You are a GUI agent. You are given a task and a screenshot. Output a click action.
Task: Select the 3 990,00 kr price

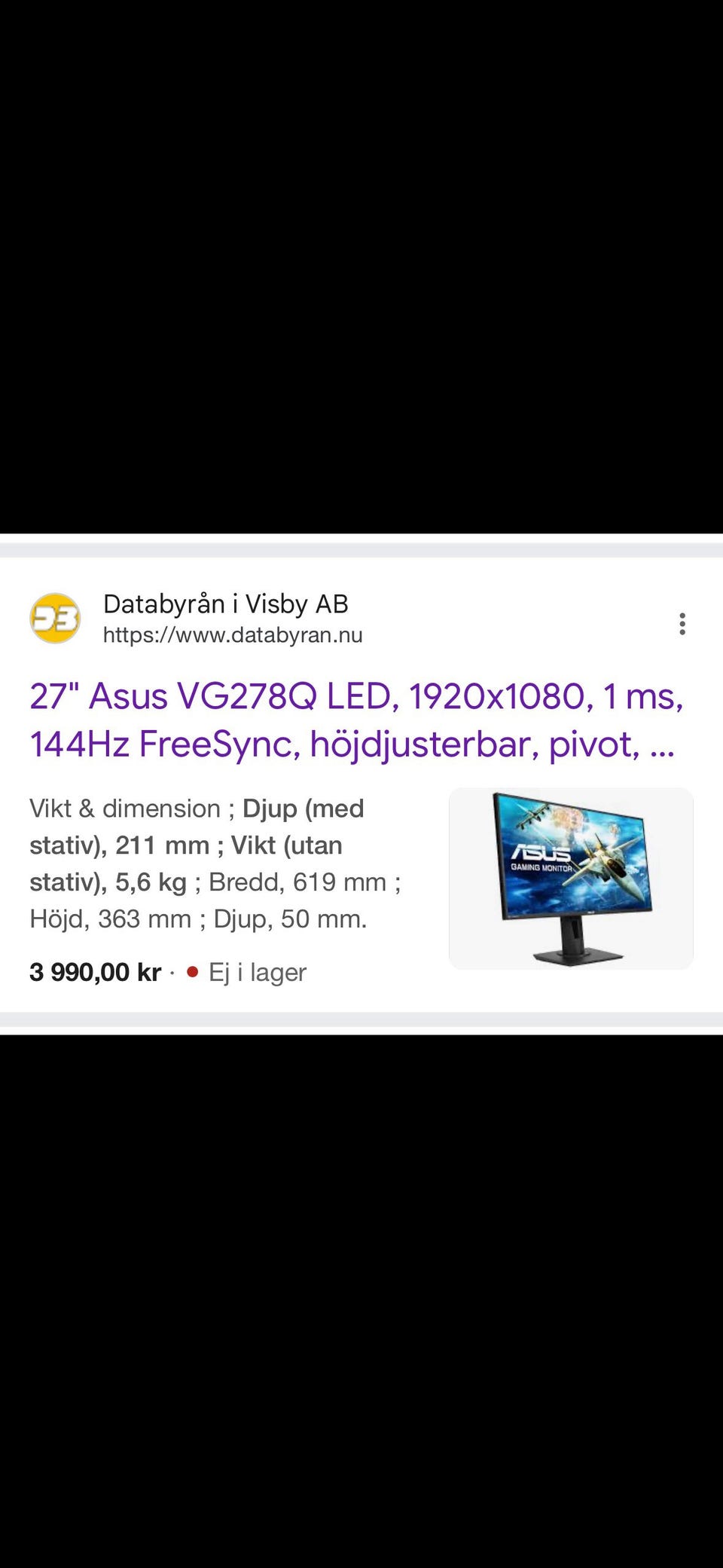pyautogui.click(x=93, y=972)
